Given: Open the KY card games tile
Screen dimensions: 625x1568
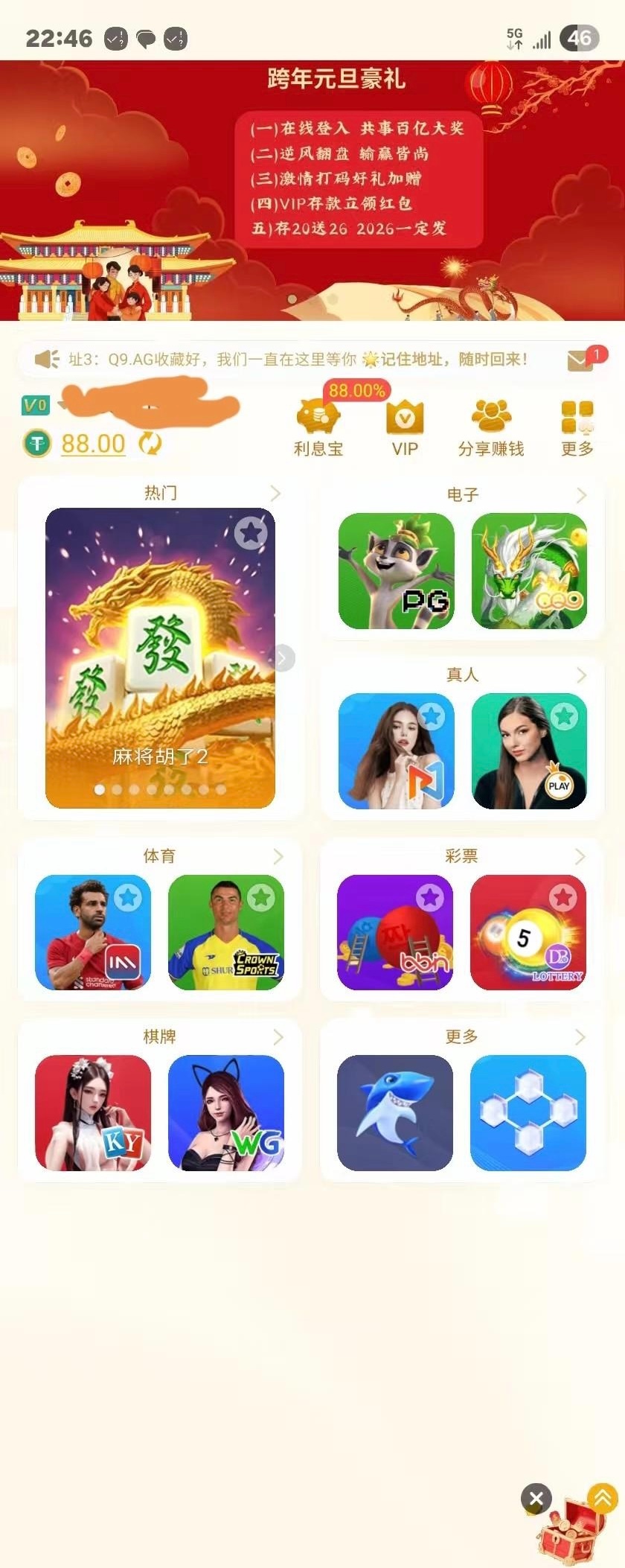Looking at the screenshot, I should coord(93,1112).
